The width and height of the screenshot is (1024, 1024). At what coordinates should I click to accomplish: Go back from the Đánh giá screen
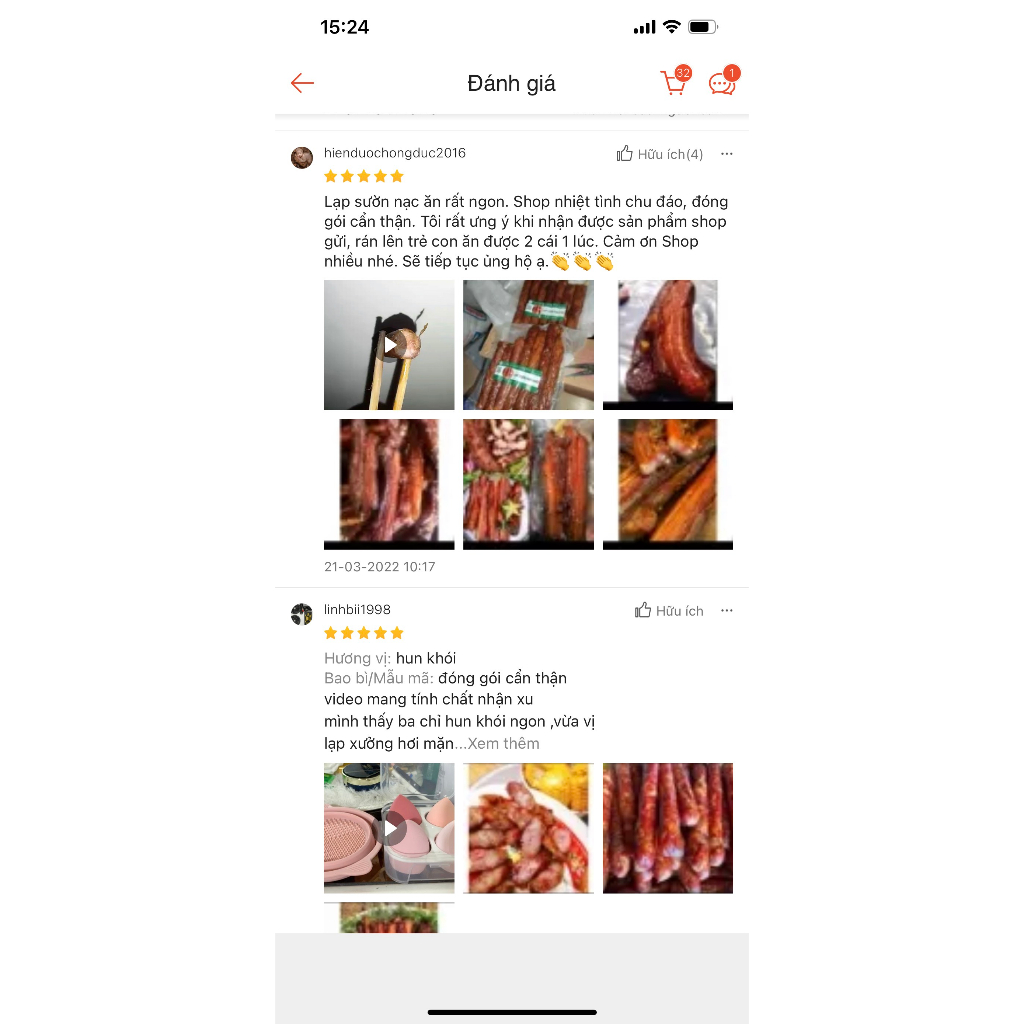(x=302, y=83)
